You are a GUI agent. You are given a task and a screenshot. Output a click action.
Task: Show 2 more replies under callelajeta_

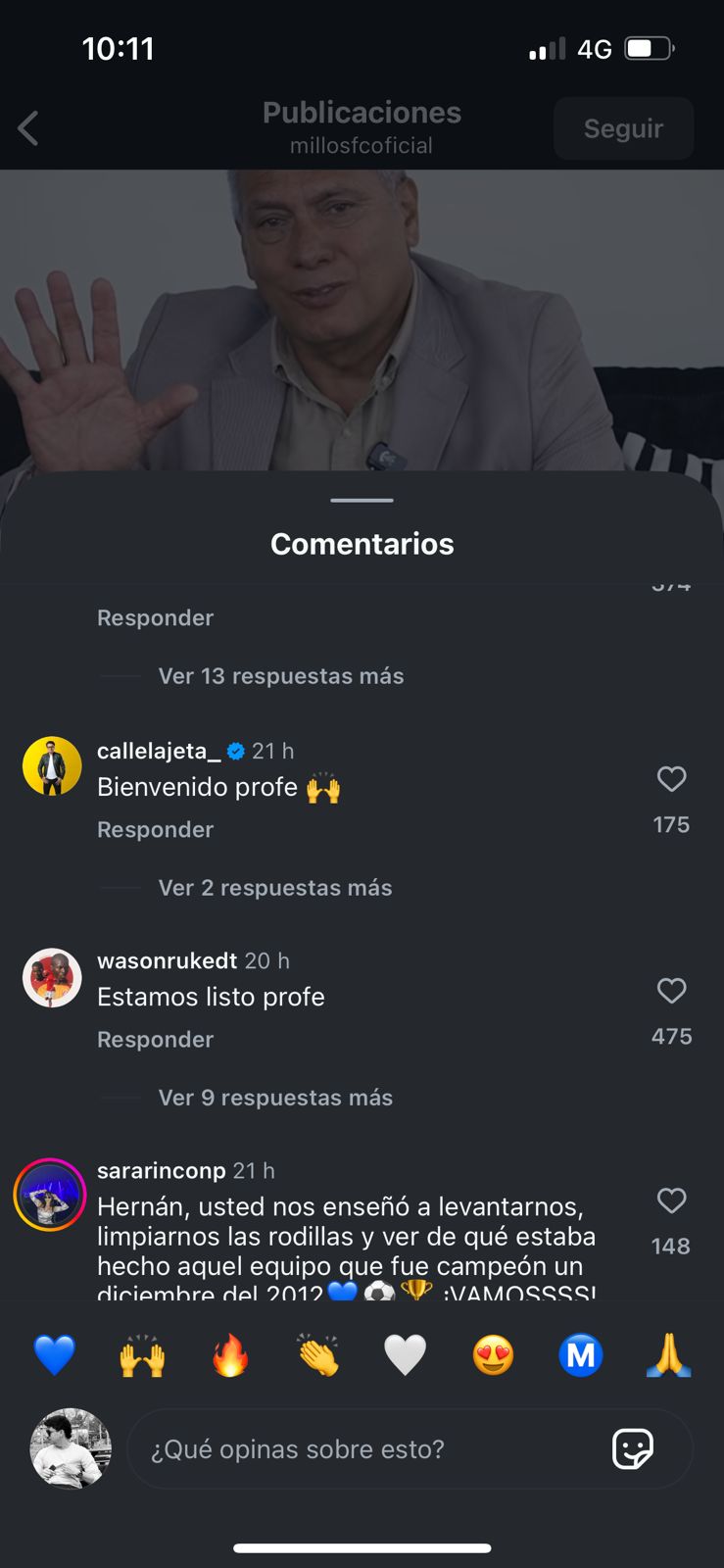274,888
